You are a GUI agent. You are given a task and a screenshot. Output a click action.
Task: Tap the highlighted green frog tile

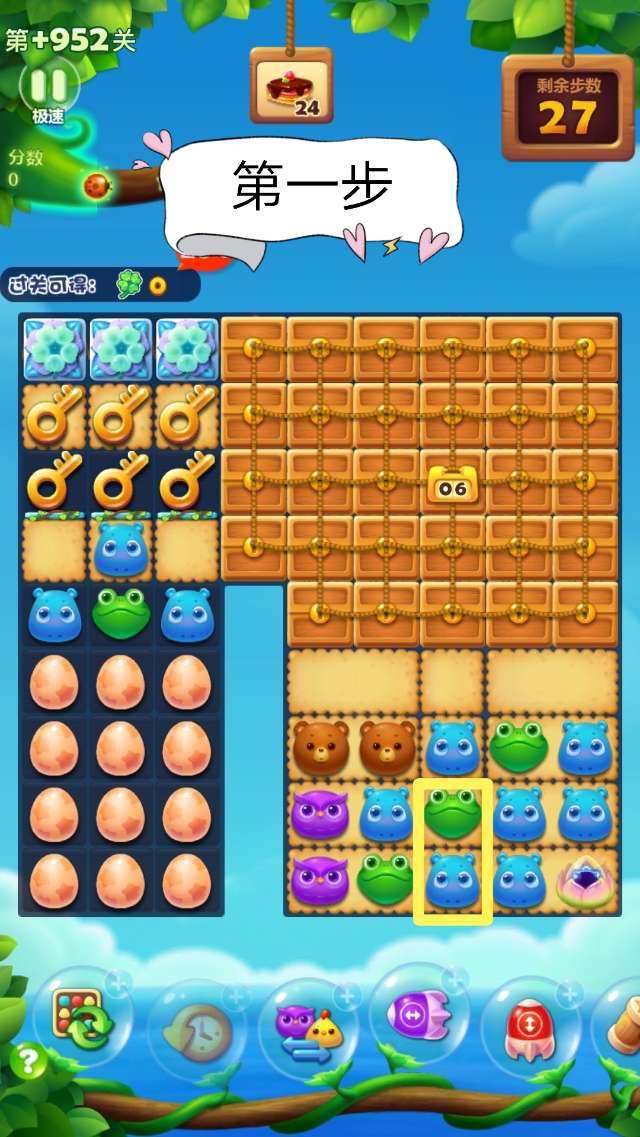point(452,814)
